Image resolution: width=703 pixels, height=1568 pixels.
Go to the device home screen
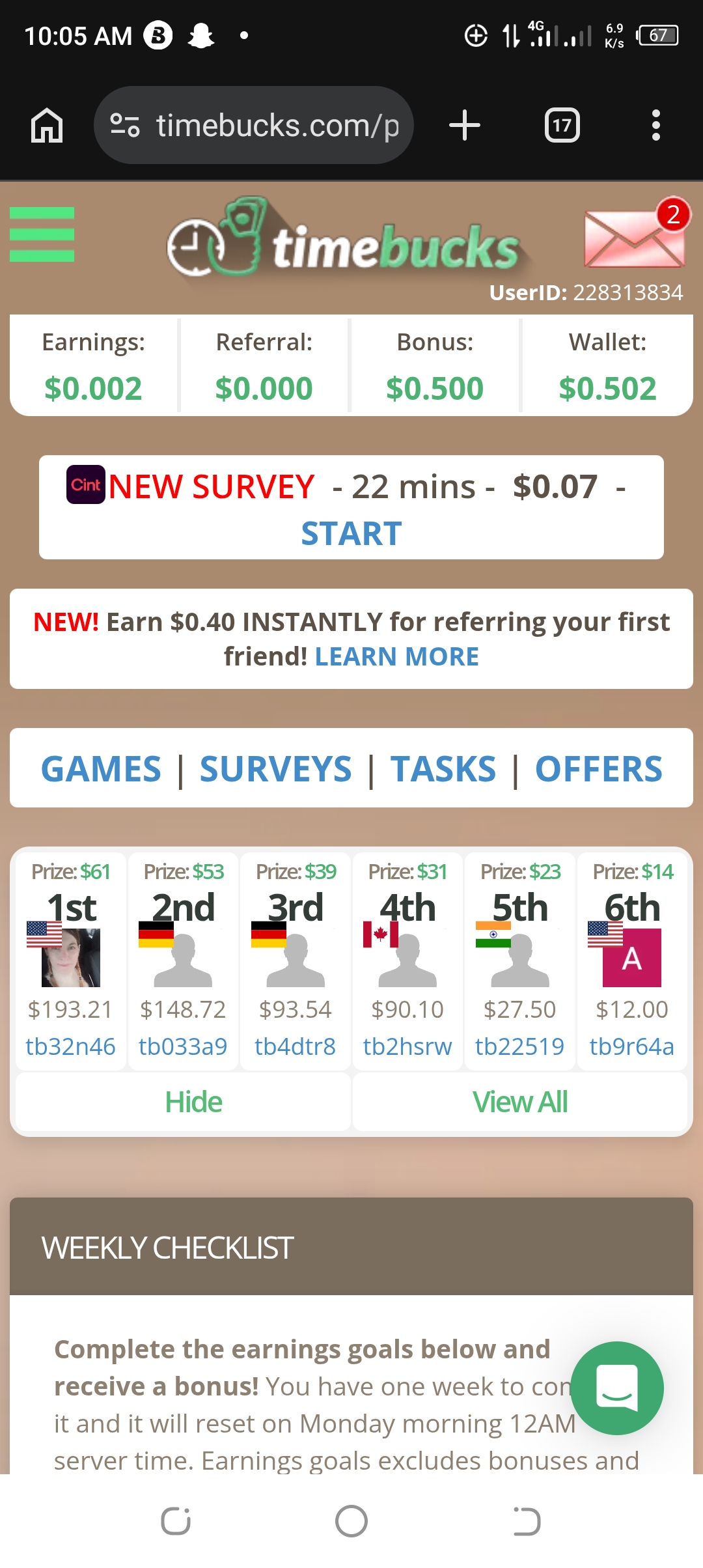coord(351,1521)
